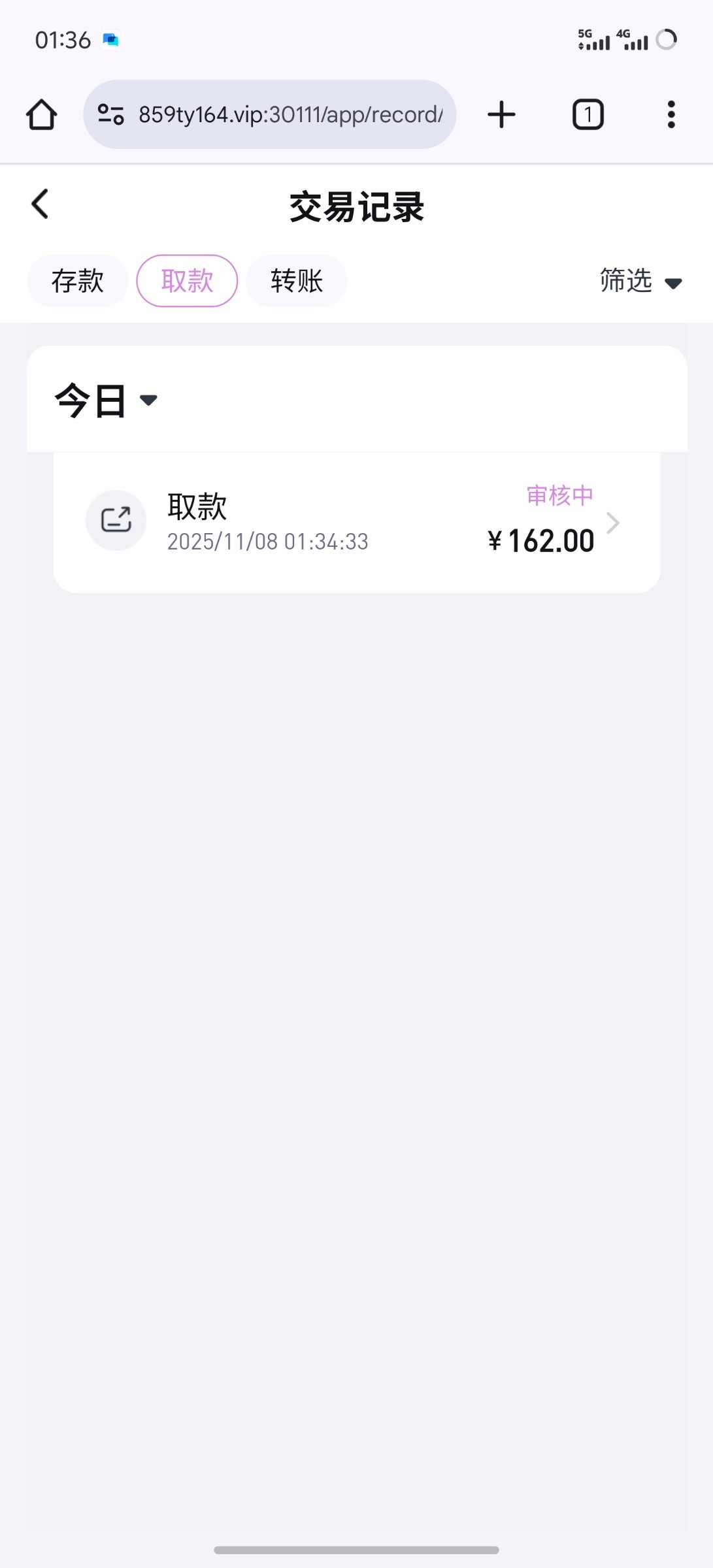Expand the 今日 date dropdown
Viewport: 713px width, 1568px height.
coord(106,400)
